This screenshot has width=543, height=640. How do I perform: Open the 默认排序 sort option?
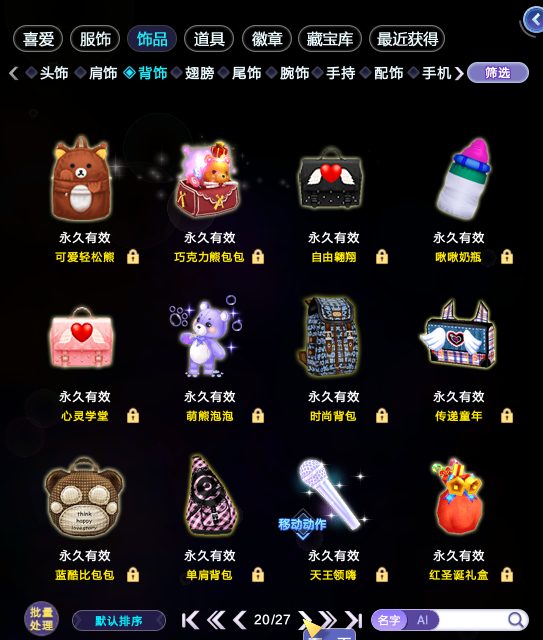119,621
